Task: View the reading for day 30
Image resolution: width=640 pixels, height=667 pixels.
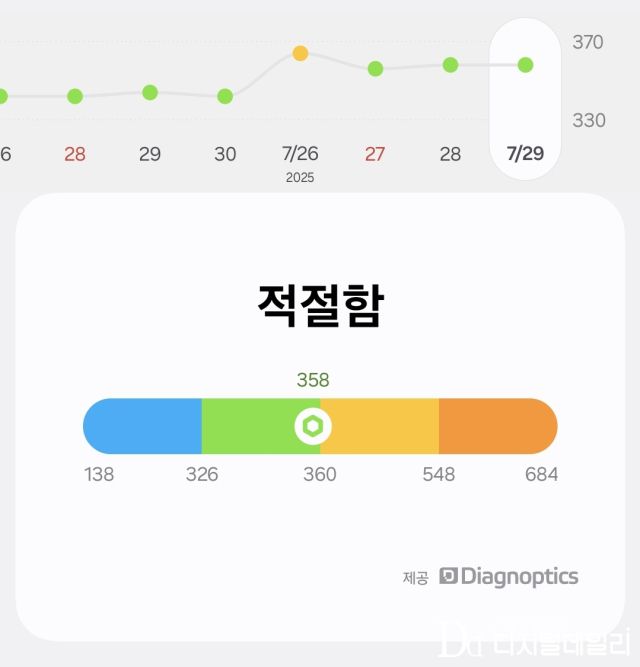Action: tap(225, 96)
